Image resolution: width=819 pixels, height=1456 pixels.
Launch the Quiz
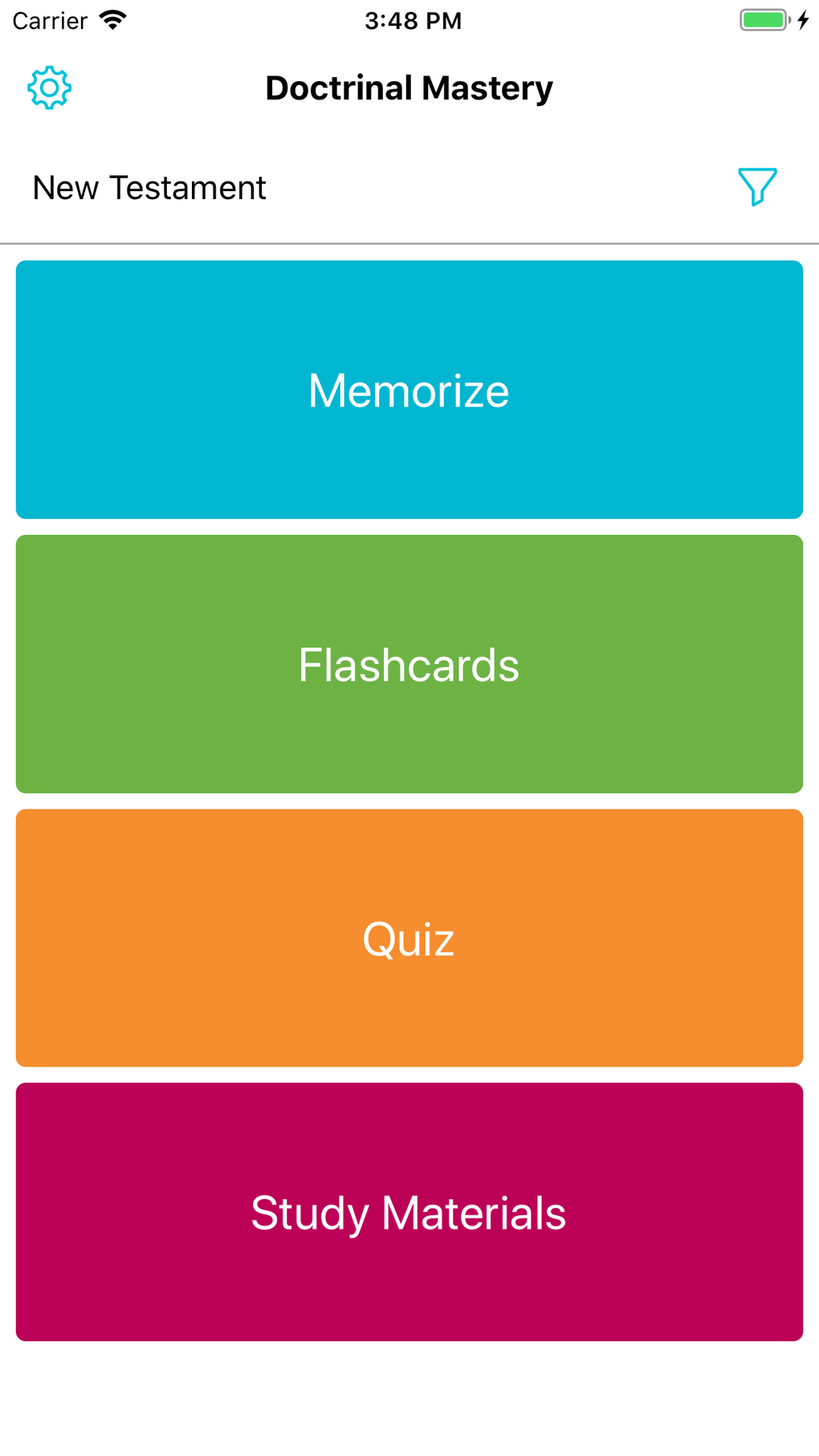coord(409,938)
